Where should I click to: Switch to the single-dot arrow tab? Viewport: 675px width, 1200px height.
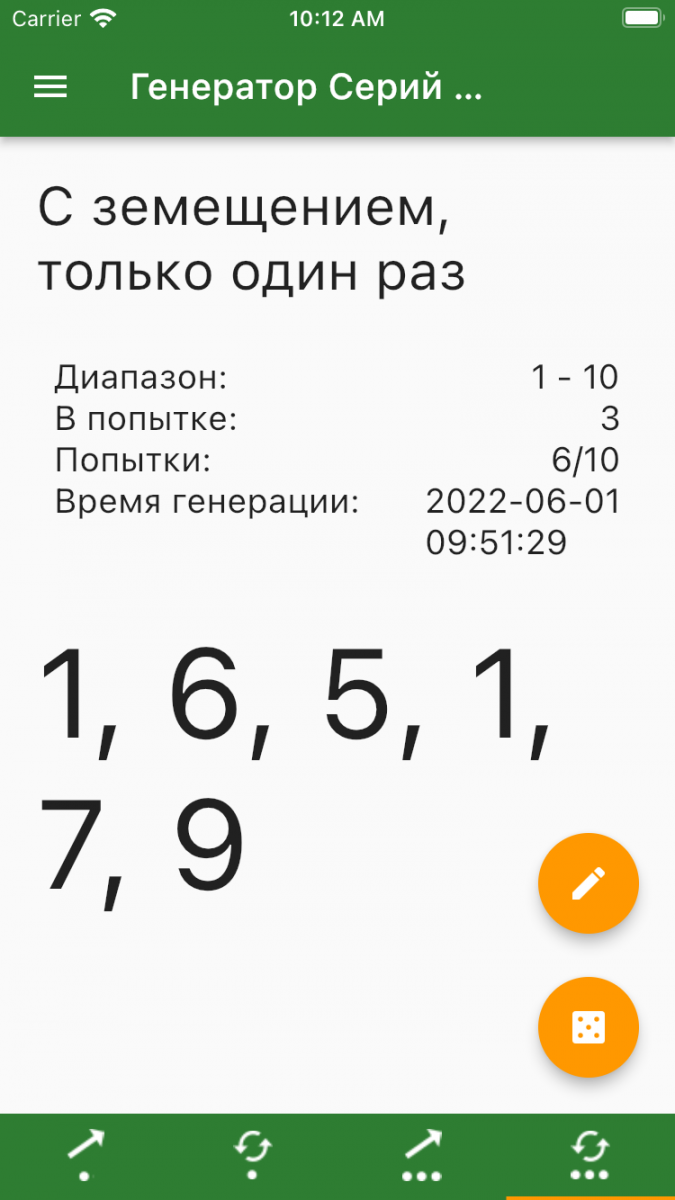tap(85, 1156)
